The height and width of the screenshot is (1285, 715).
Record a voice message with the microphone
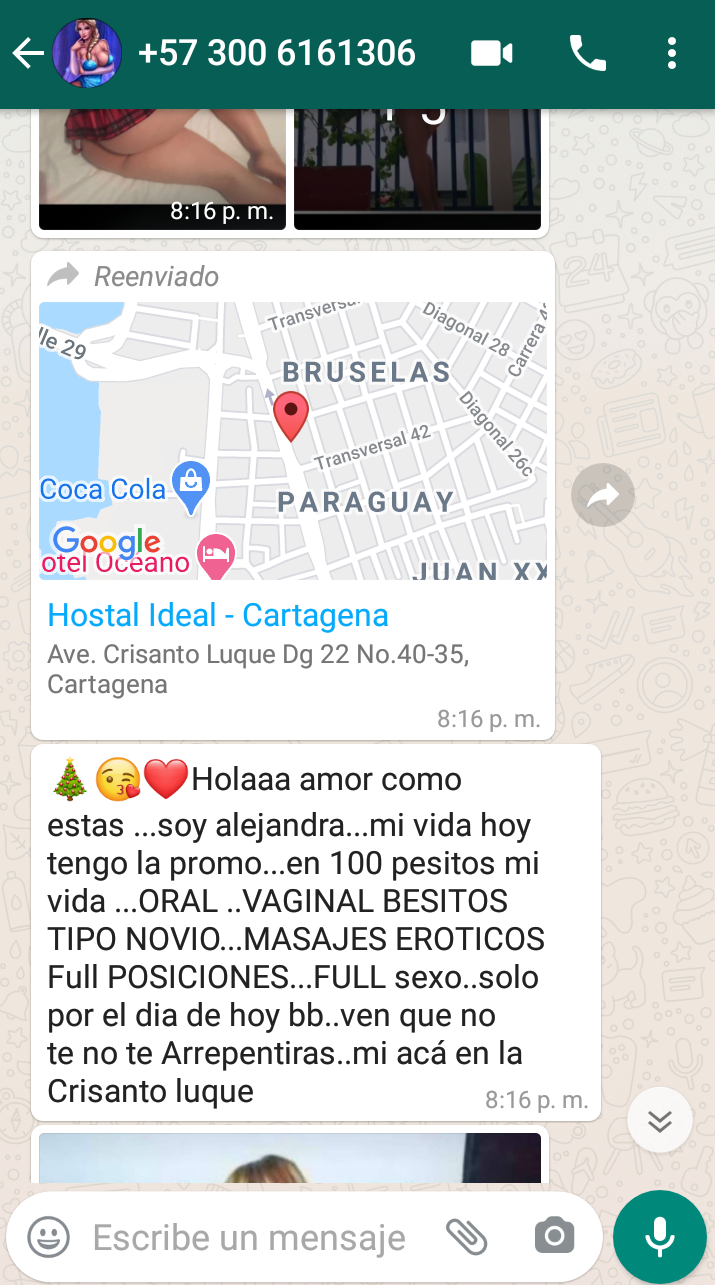pos(660,1237)
